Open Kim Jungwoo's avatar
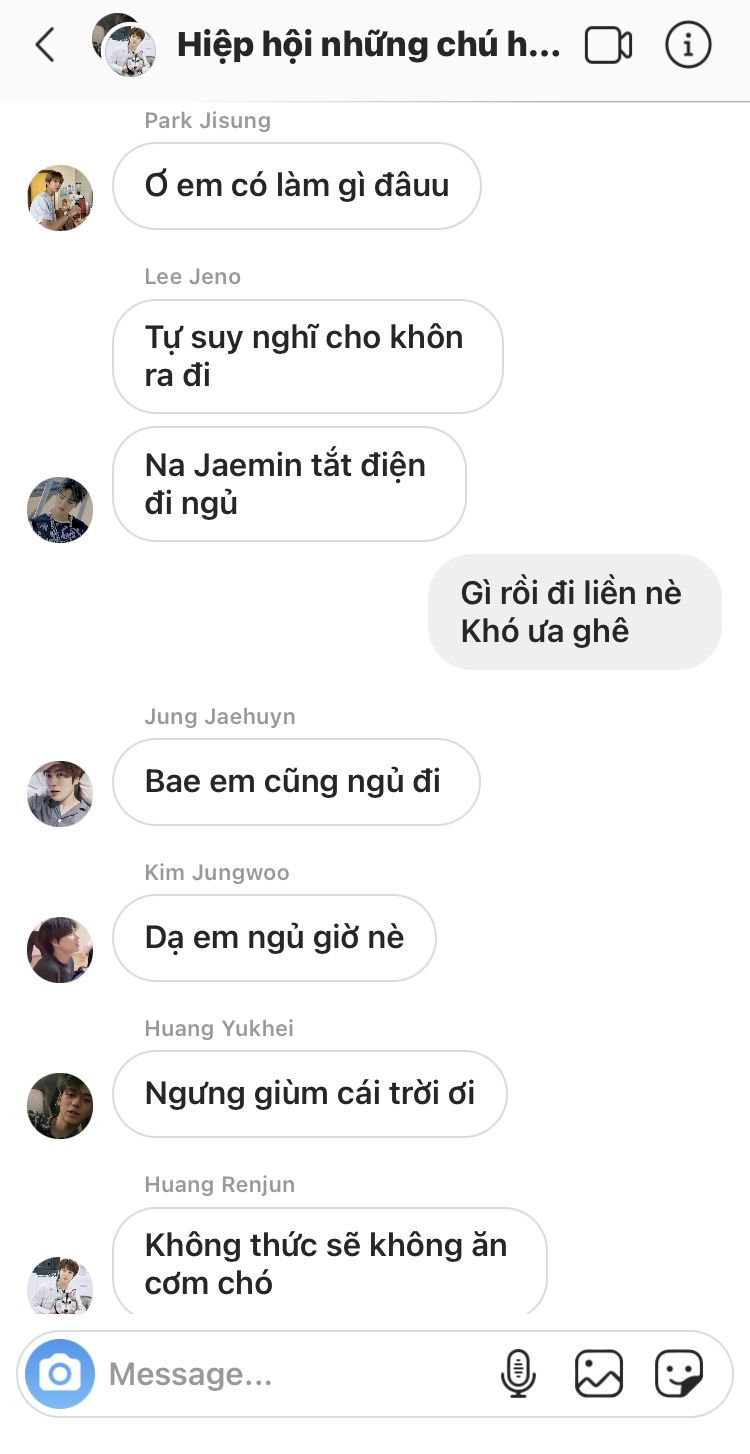Screen dimensions: 750x1454 60,950
